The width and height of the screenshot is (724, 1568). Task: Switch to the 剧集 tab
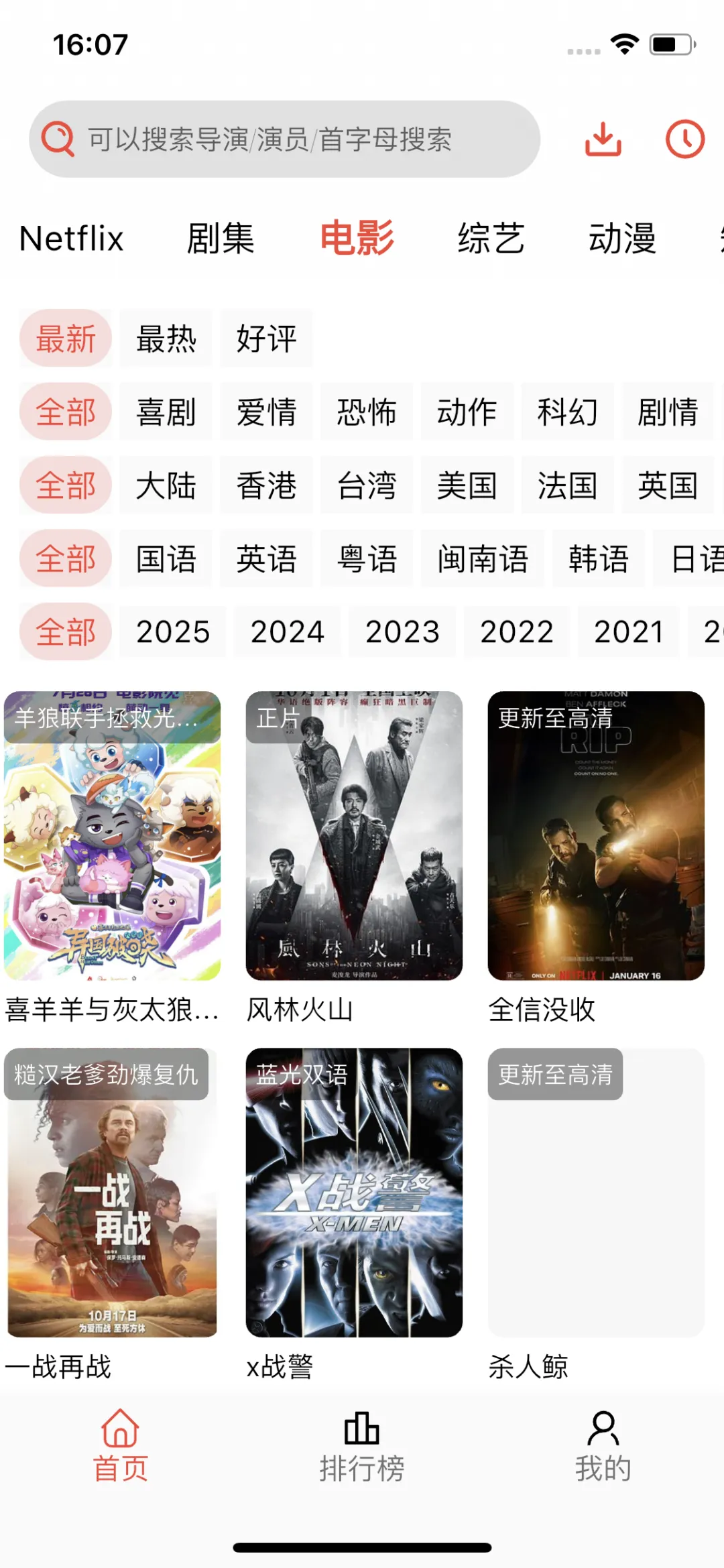tap(221, 239)
